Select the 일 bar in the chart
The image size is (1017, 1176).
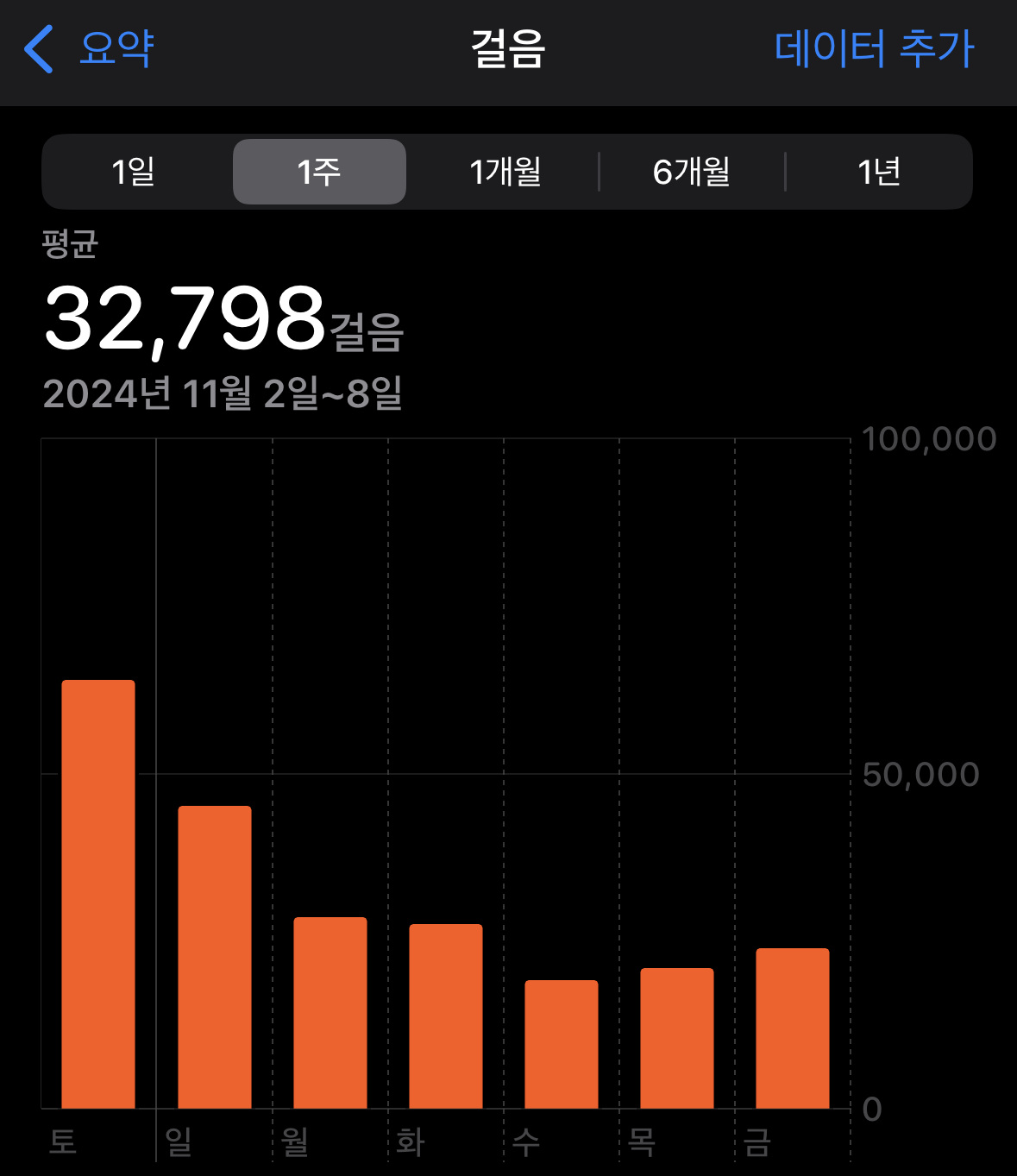pyautogui.click(x=215, y=957)
